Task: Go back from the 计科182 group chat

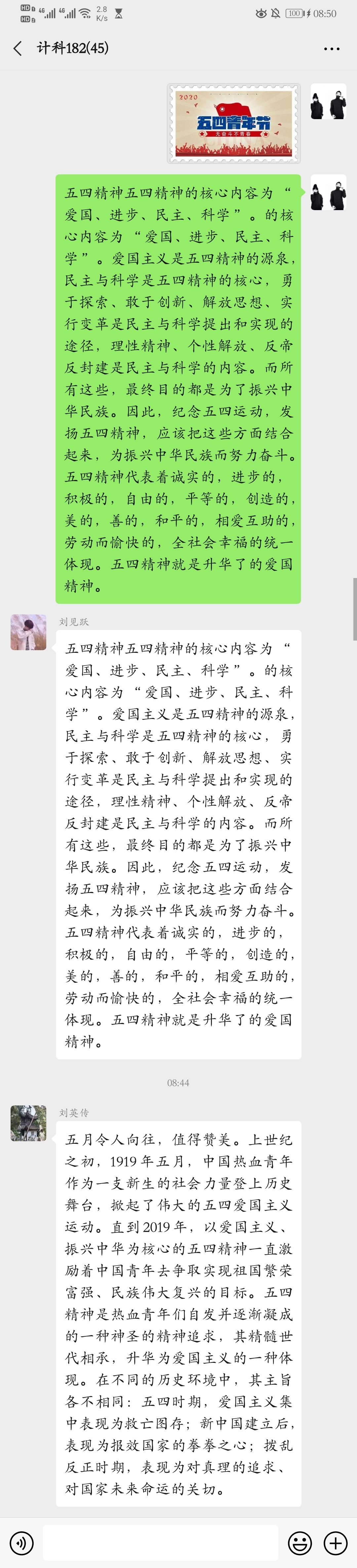Action: (x=18, y=49)
